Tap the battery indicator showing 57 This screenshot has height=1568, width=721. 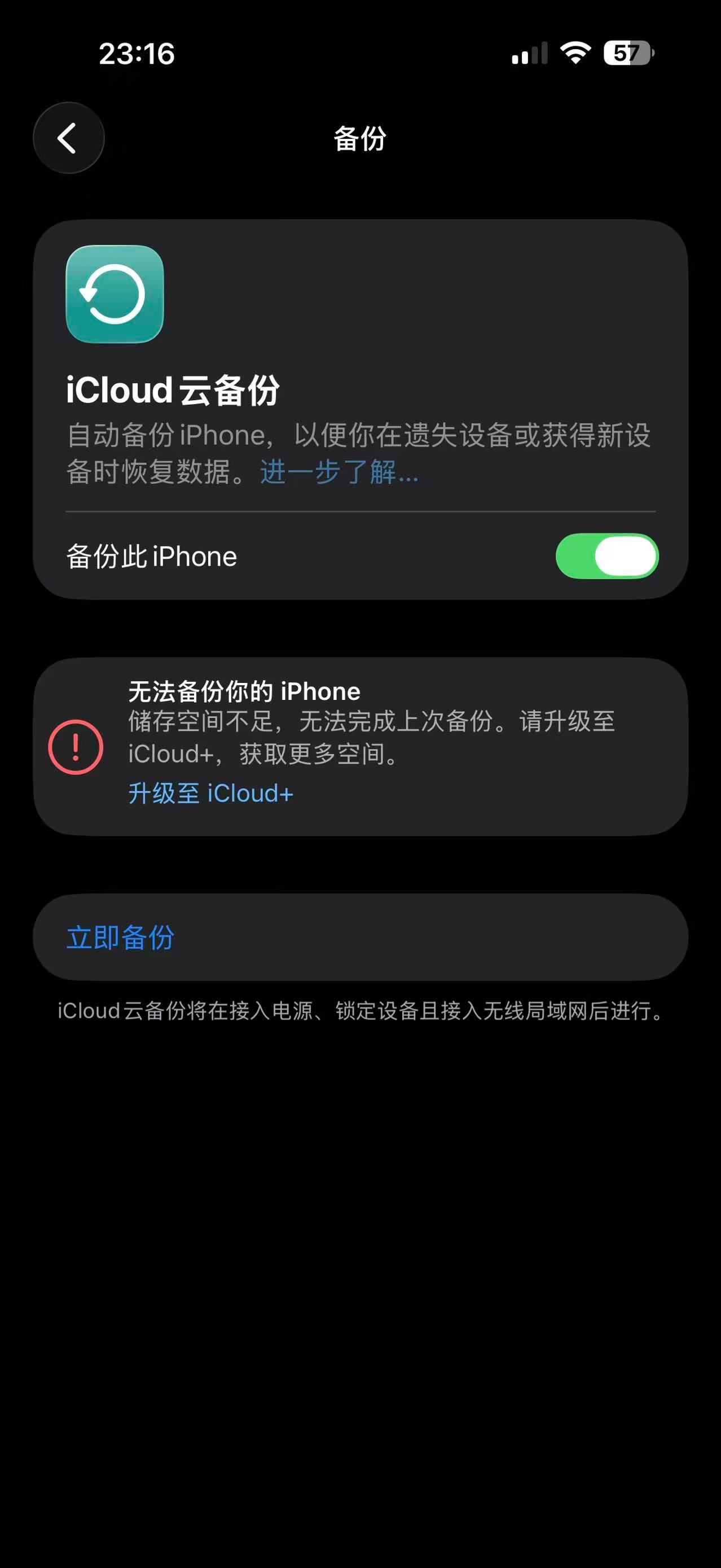tap(627, 54)
